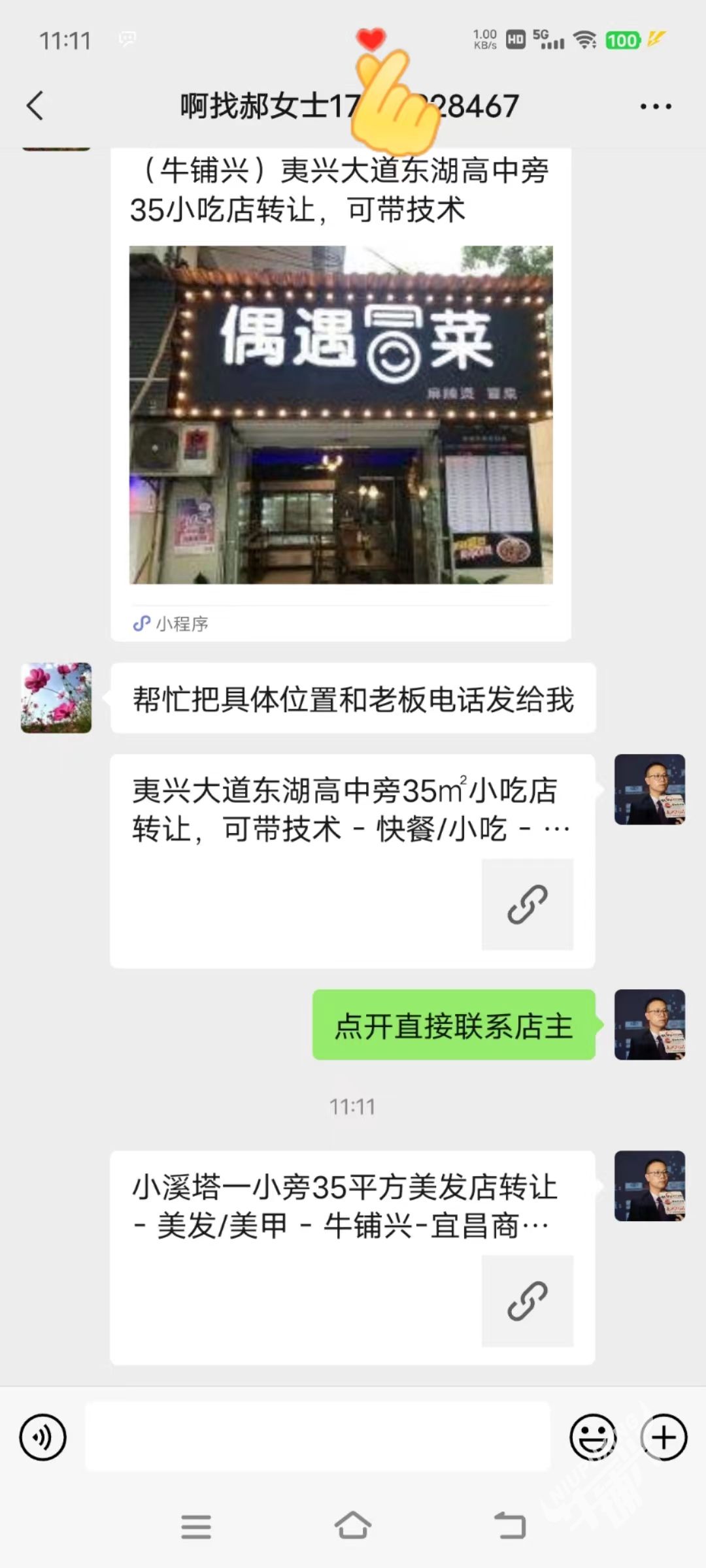Image resolution: width=706 pixels, height=1568 pixels.
Task: Open the system recent apps menu
Action: 196,1526
